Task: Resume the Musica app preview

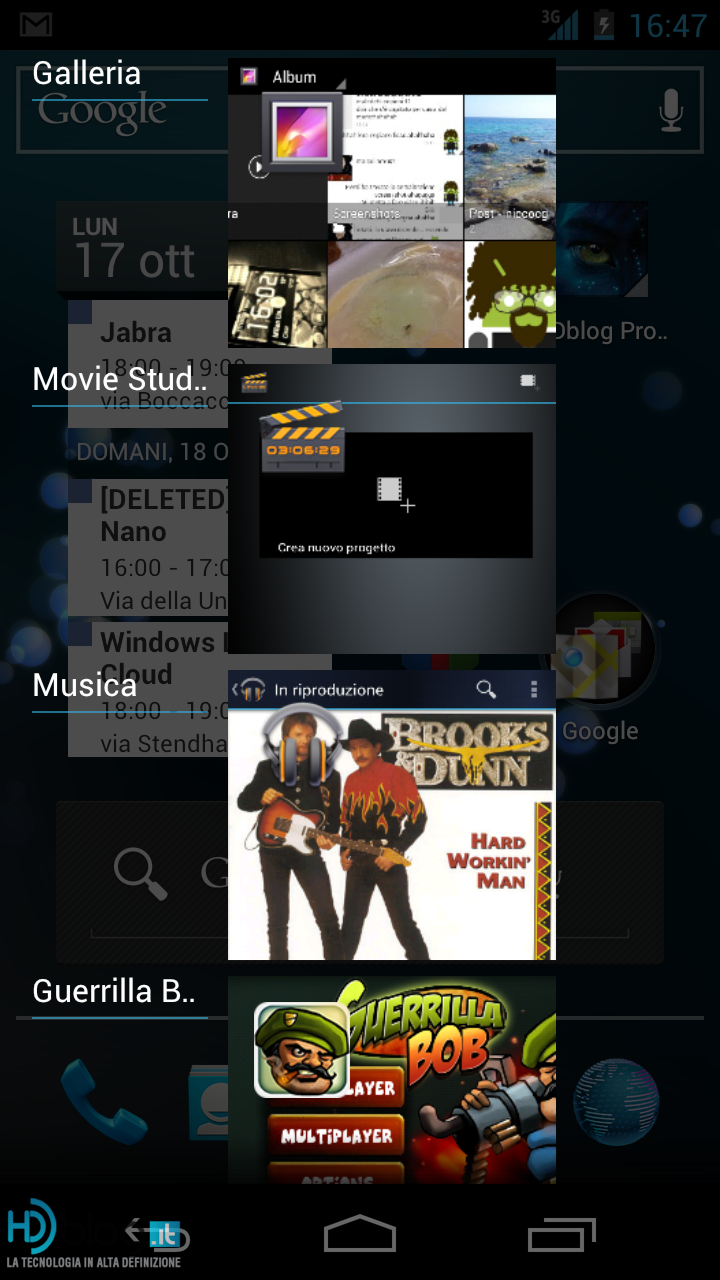Action: click(x=392, y=815)
